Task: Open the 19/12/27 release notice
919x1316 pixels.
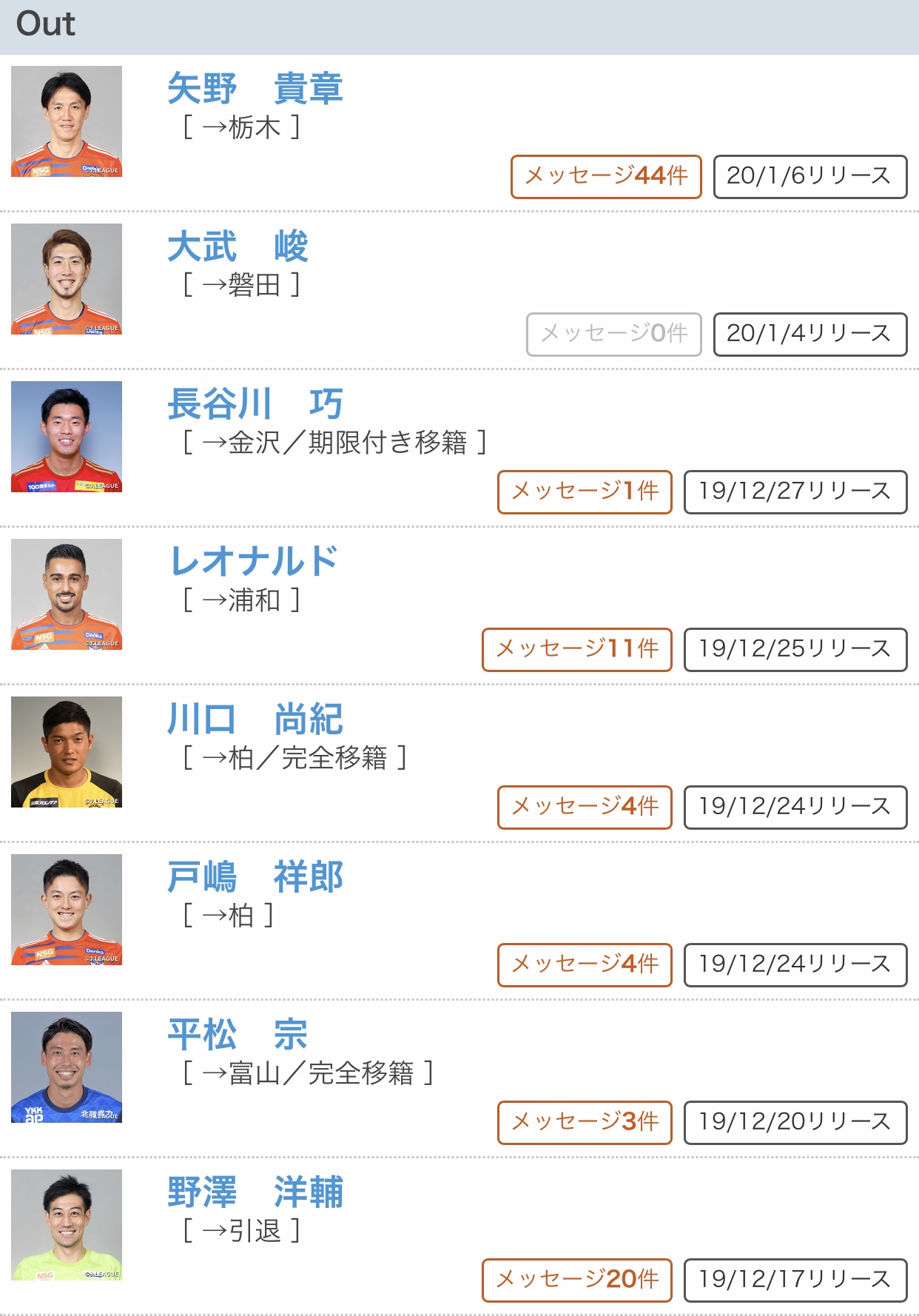Action: 795,492
